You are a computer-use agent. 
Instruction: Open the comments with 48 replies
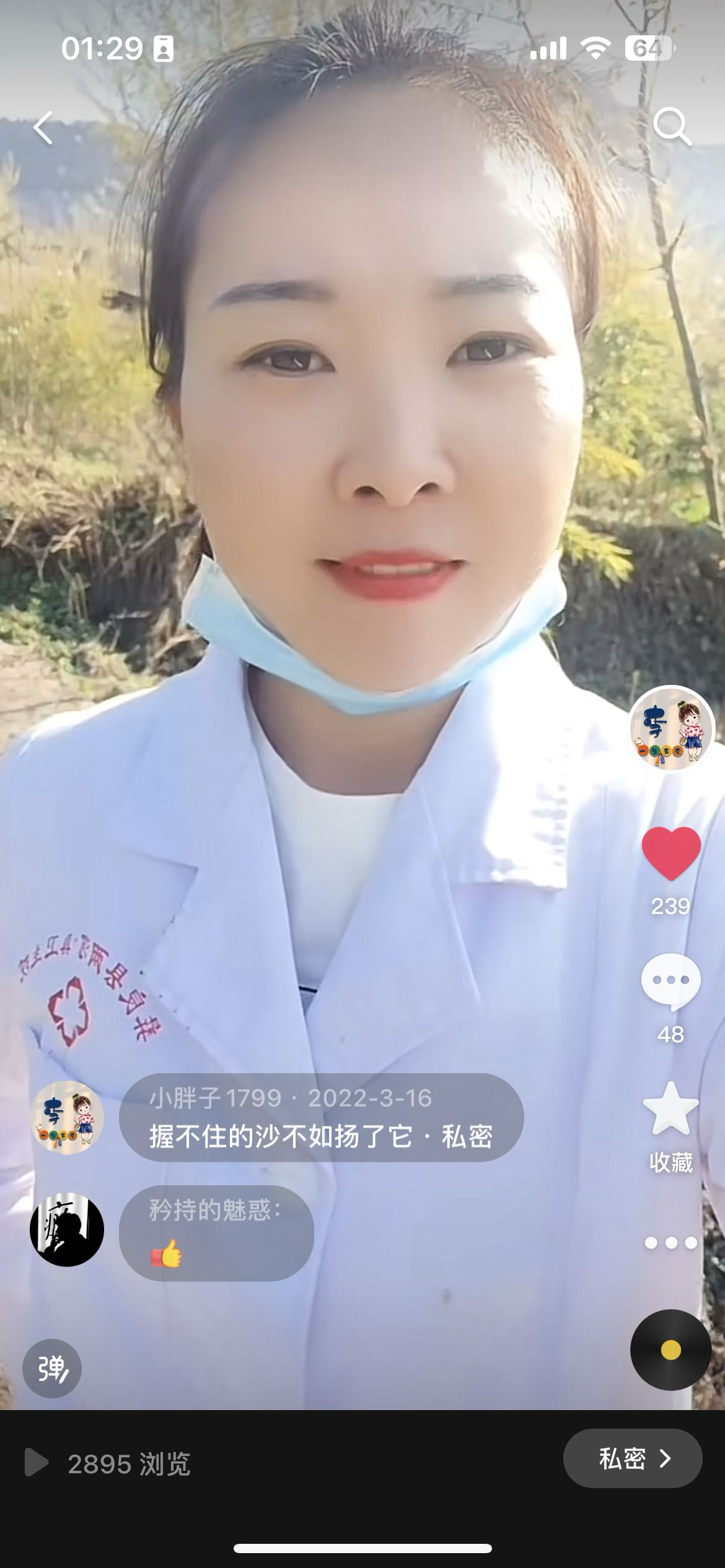671,983
